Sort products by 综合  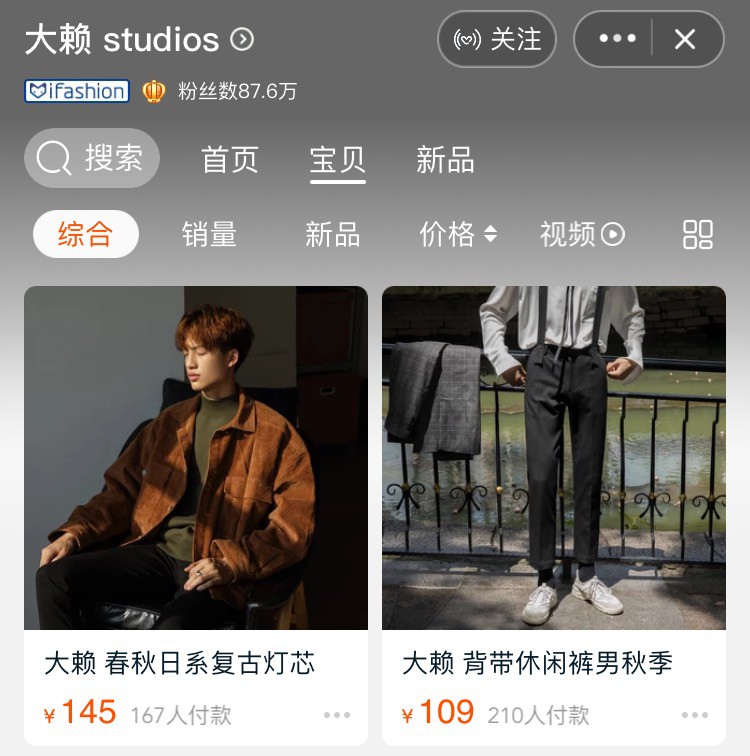point(85,234)
